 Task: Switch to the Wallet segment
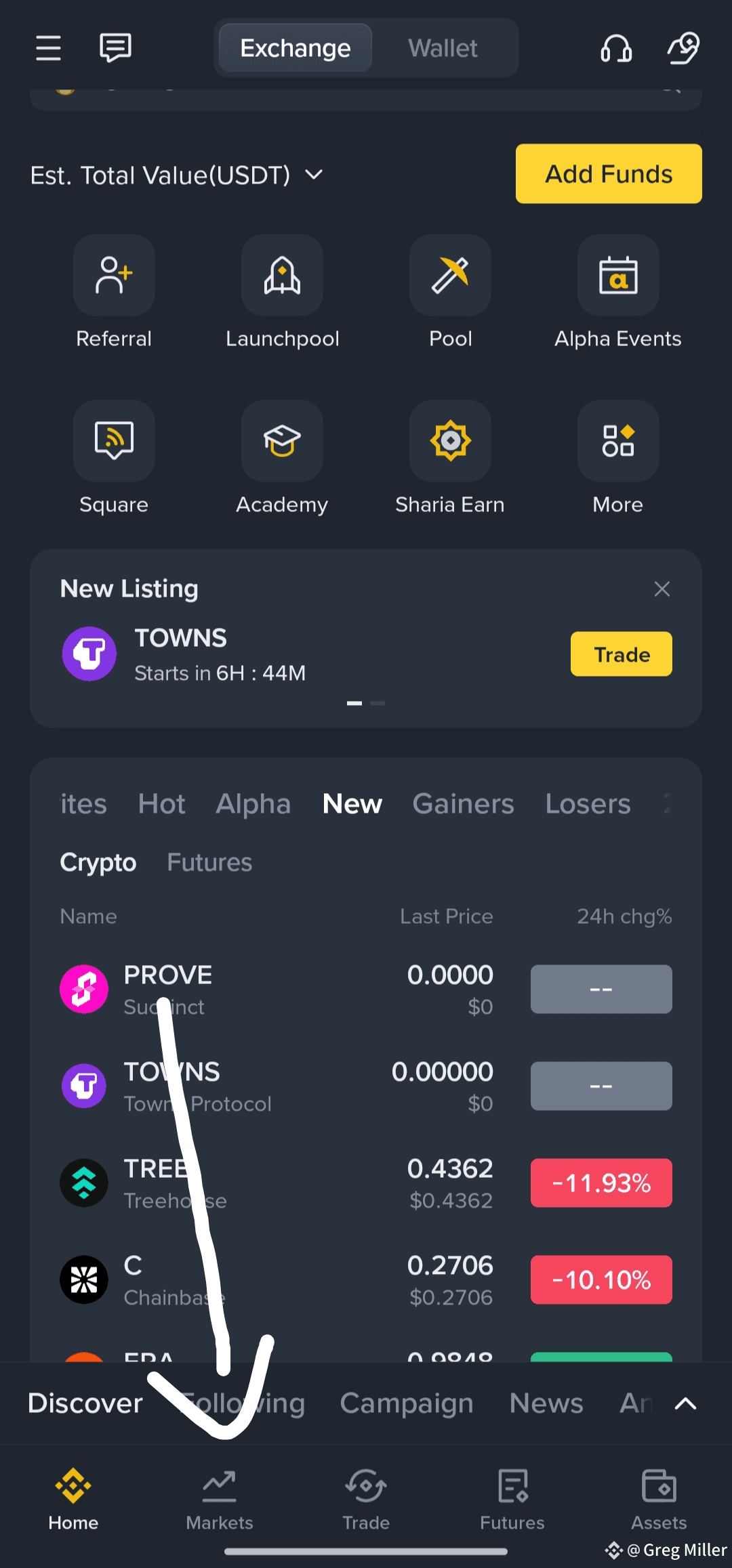(x=443, y=48)
